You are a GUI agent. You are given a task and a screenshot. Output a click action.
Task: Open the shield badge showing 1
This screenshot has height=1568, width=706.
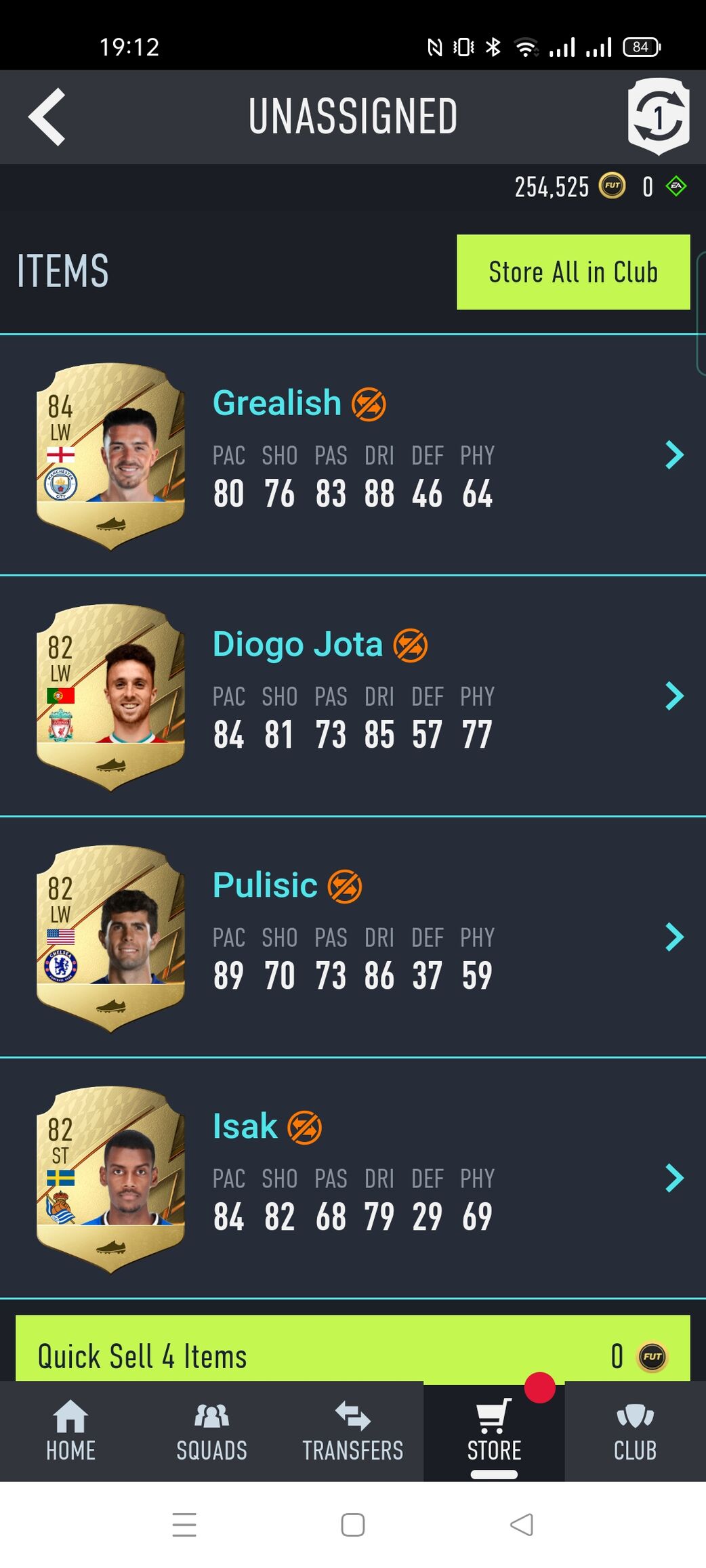coord(658,116)
